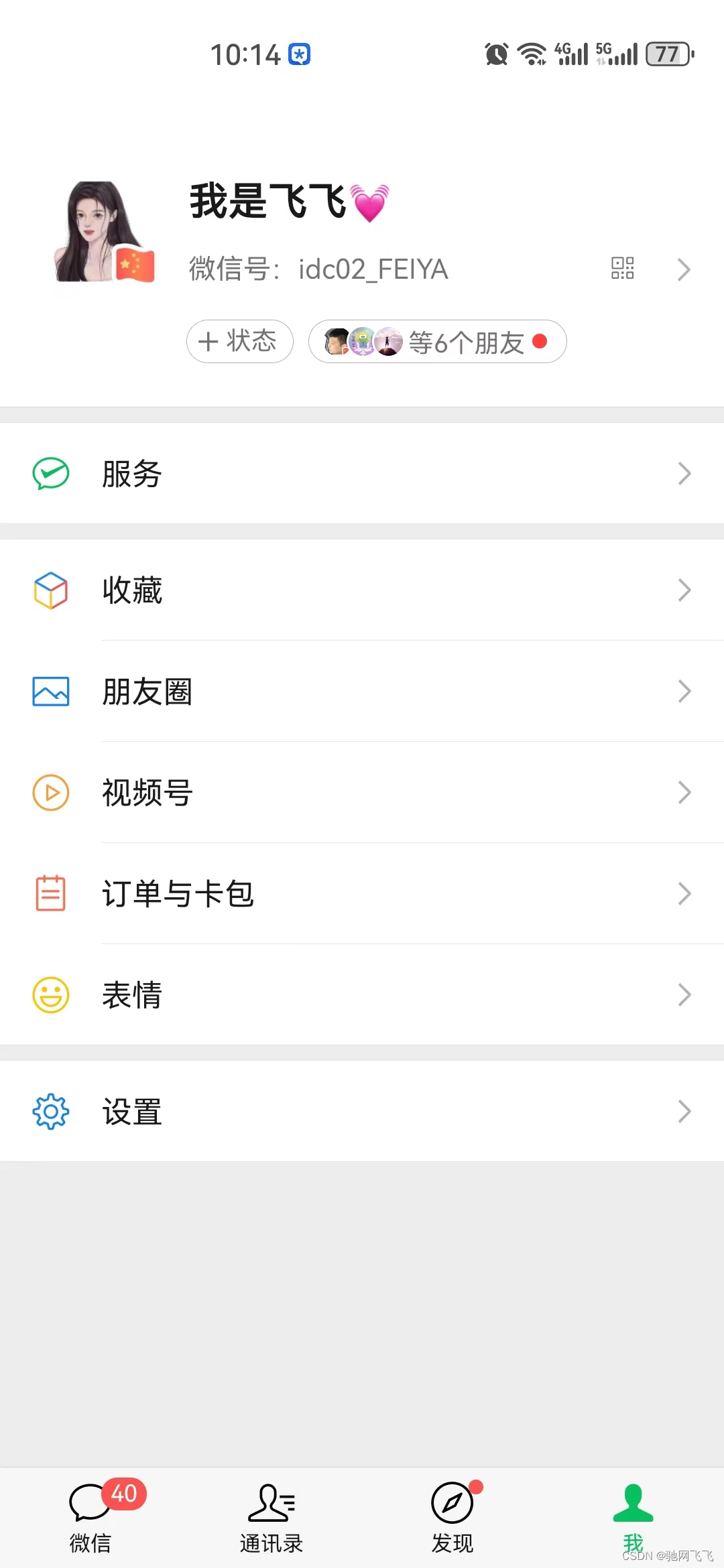
Task: Open 订单与卡包 orders and cards
Action: (362, 894)
